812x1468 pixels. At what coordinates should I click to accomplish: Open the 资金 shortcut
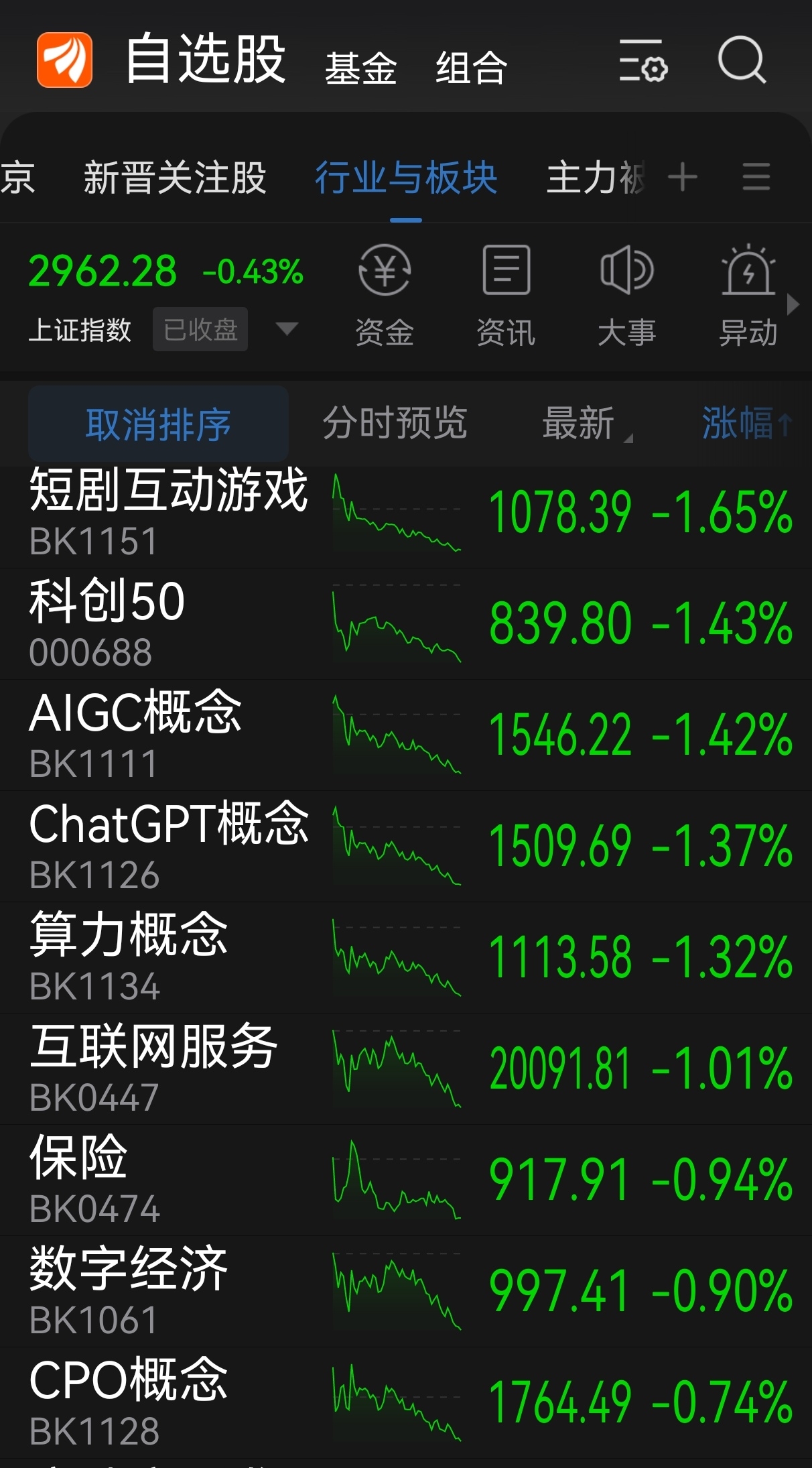pos(385,296)
